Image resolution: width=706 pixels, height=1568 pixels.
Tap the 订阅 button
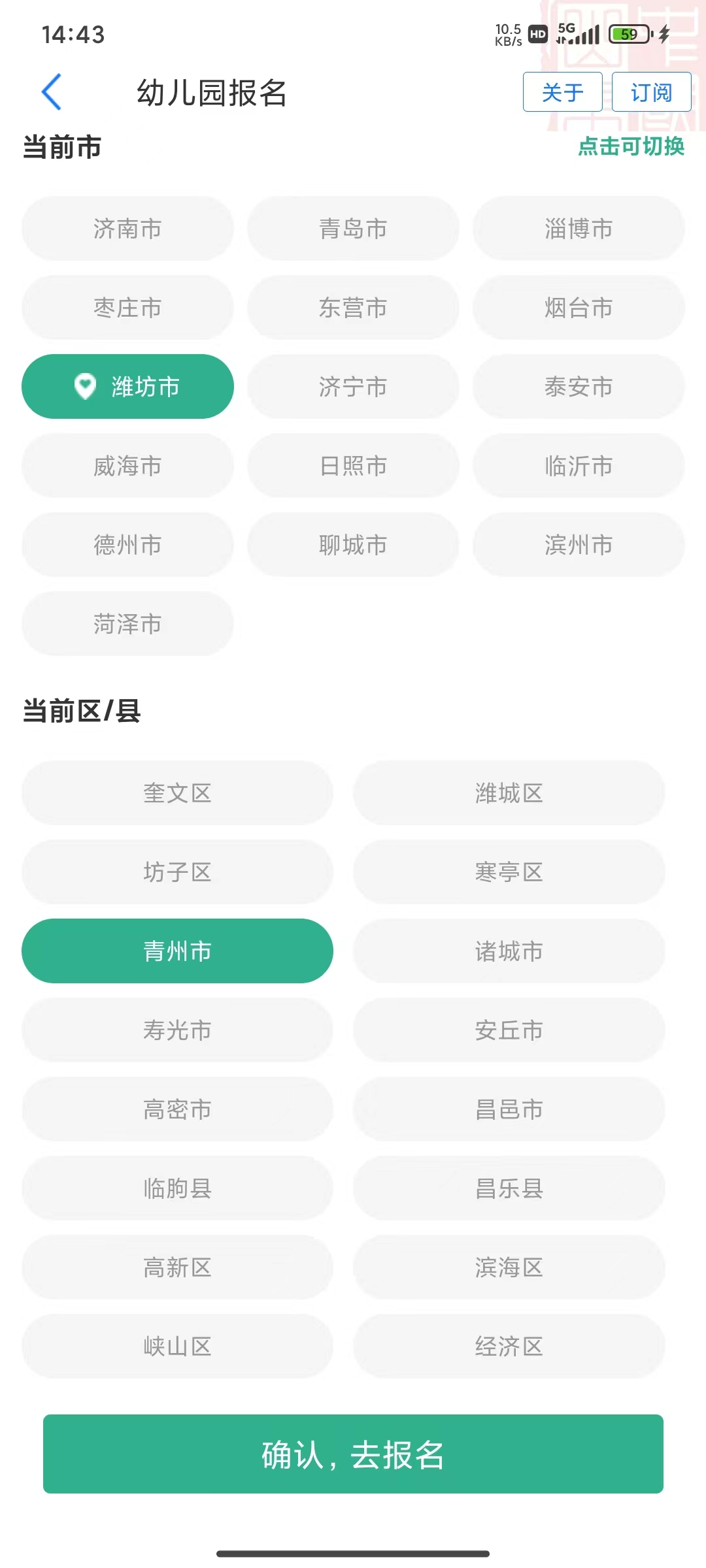(651, 92)
